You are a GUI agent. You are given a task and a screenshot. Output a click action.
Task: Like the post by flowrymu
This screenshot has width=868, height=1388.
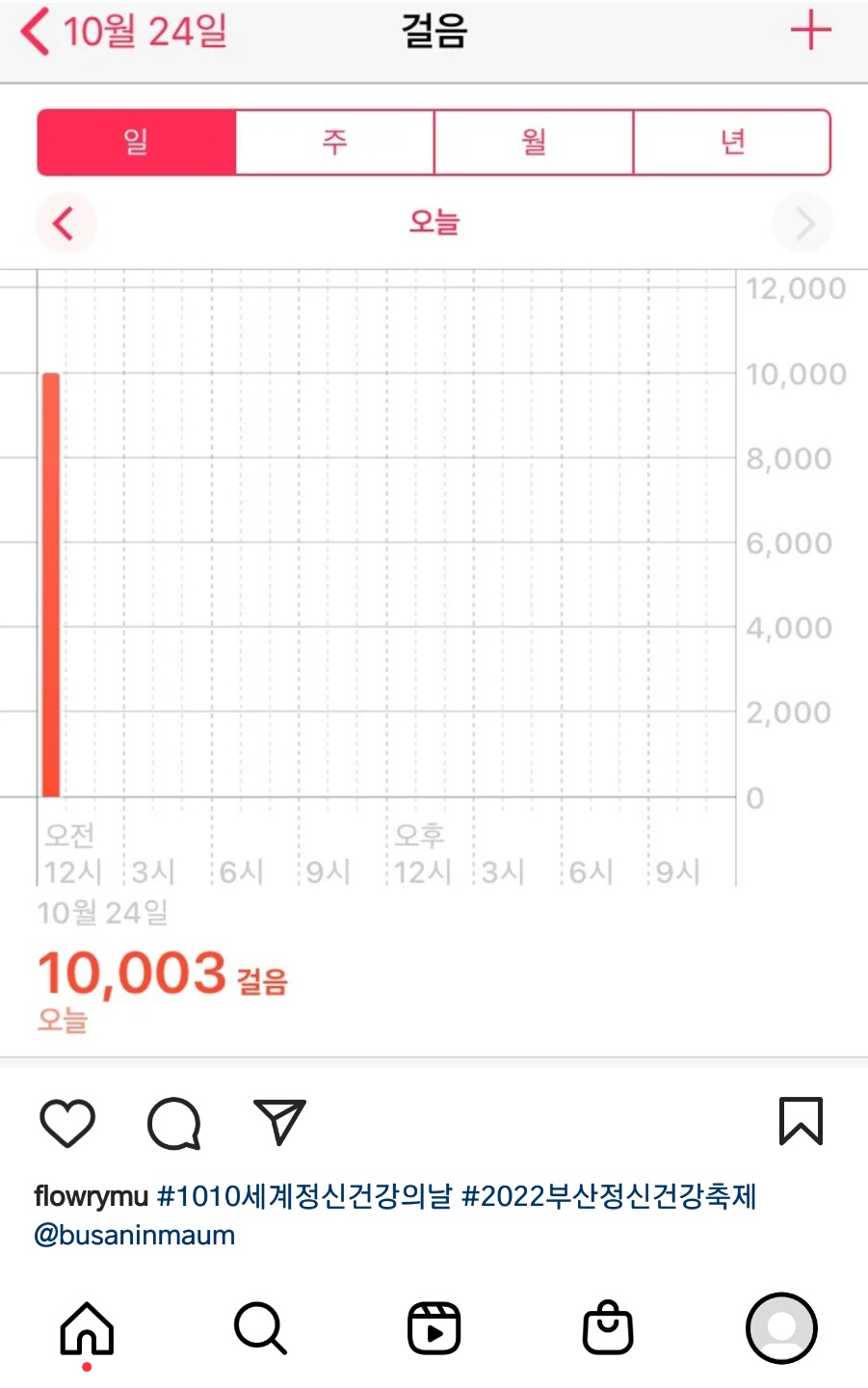coord(67,1123)
